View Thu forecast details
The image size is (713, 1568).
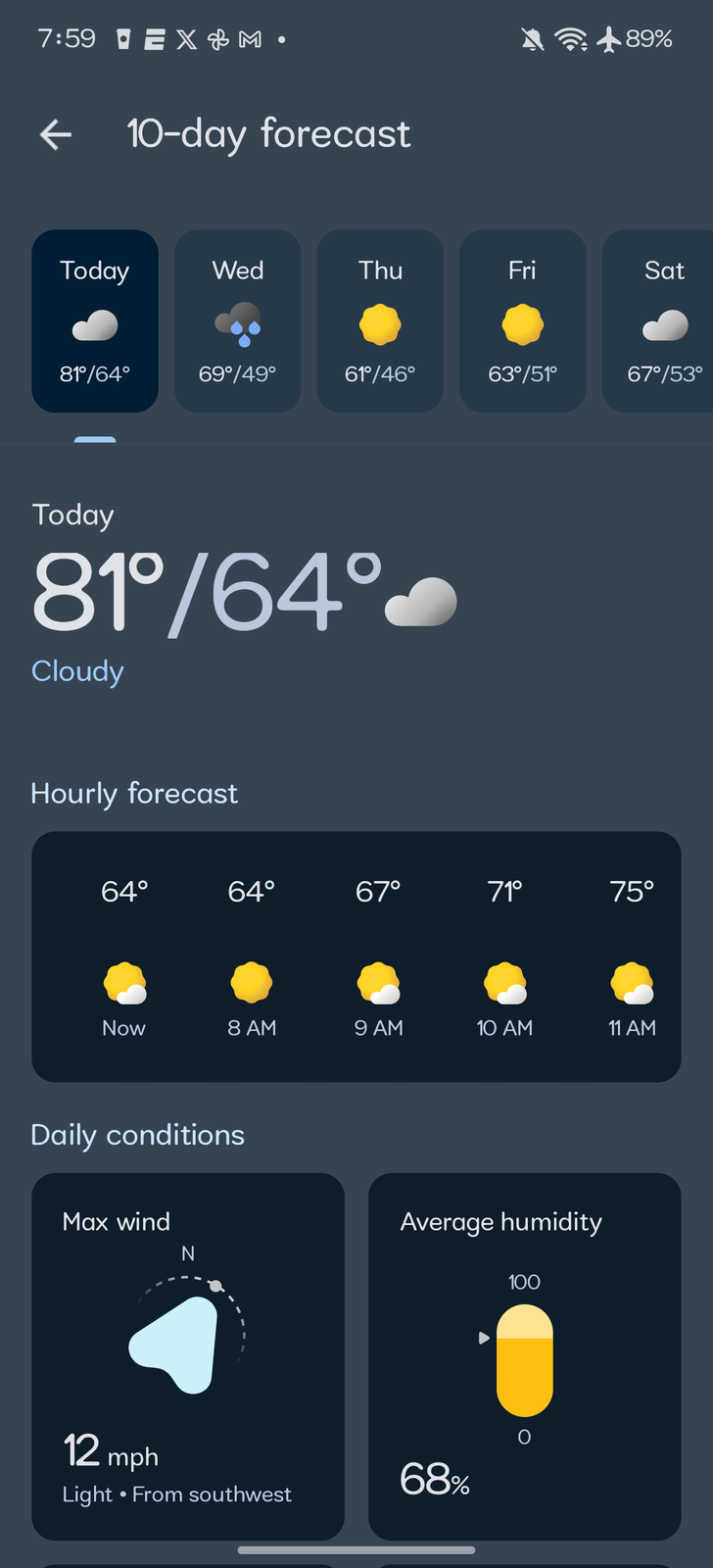[380, 320]
